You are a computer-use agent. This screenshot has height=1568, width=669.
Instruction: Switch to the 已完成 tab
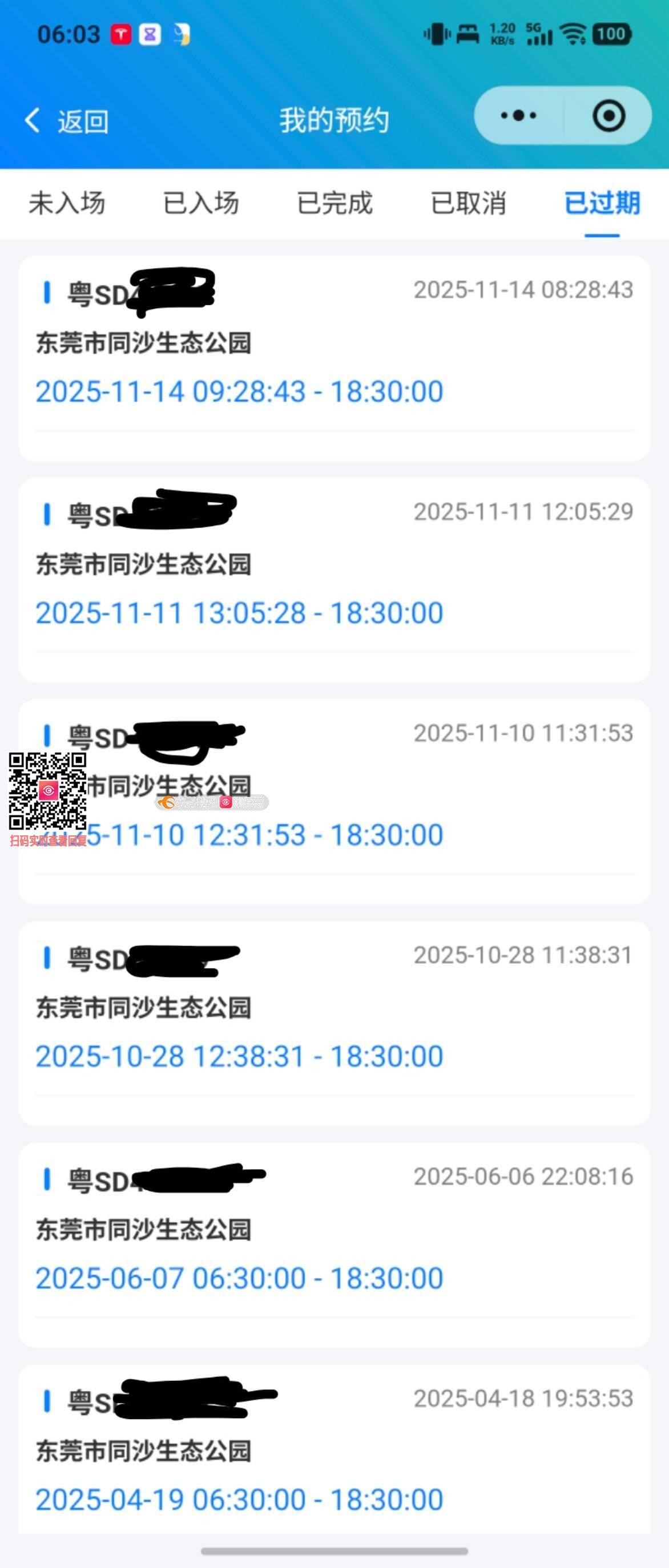tap(334, 203)
